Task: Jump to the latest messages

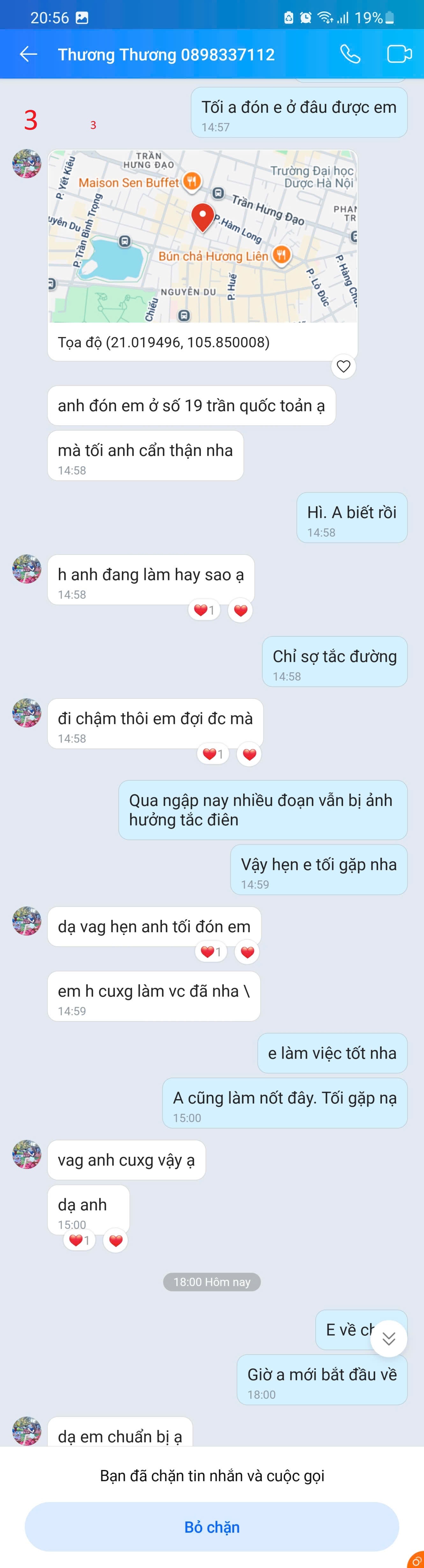Action: tap(389, 1339)
